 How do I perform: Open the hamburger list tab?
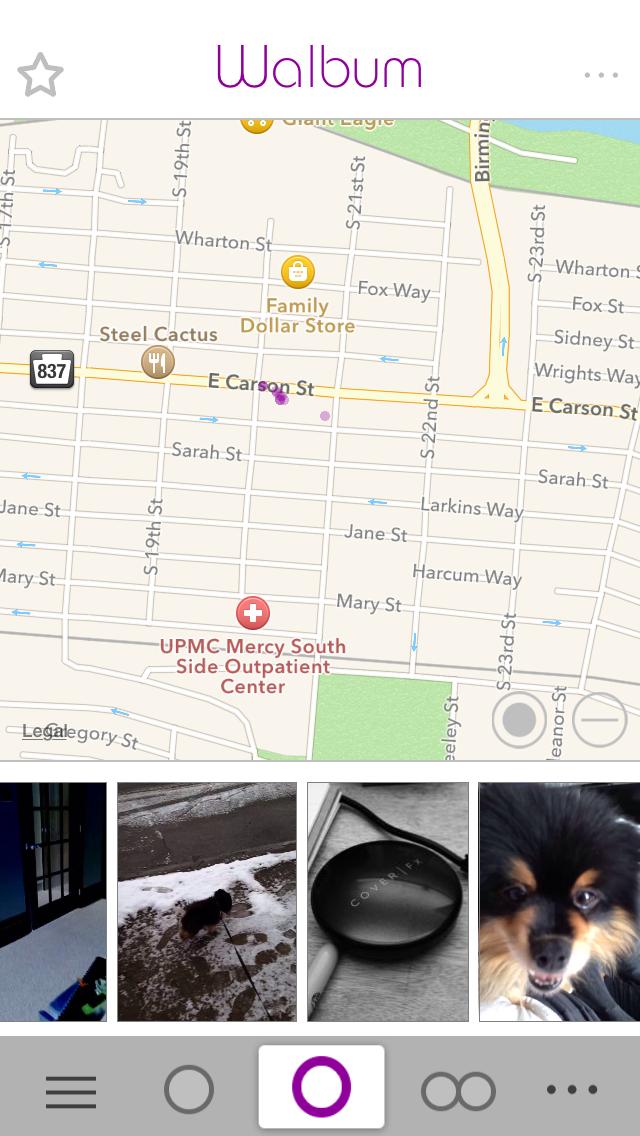click(71, 1090)
